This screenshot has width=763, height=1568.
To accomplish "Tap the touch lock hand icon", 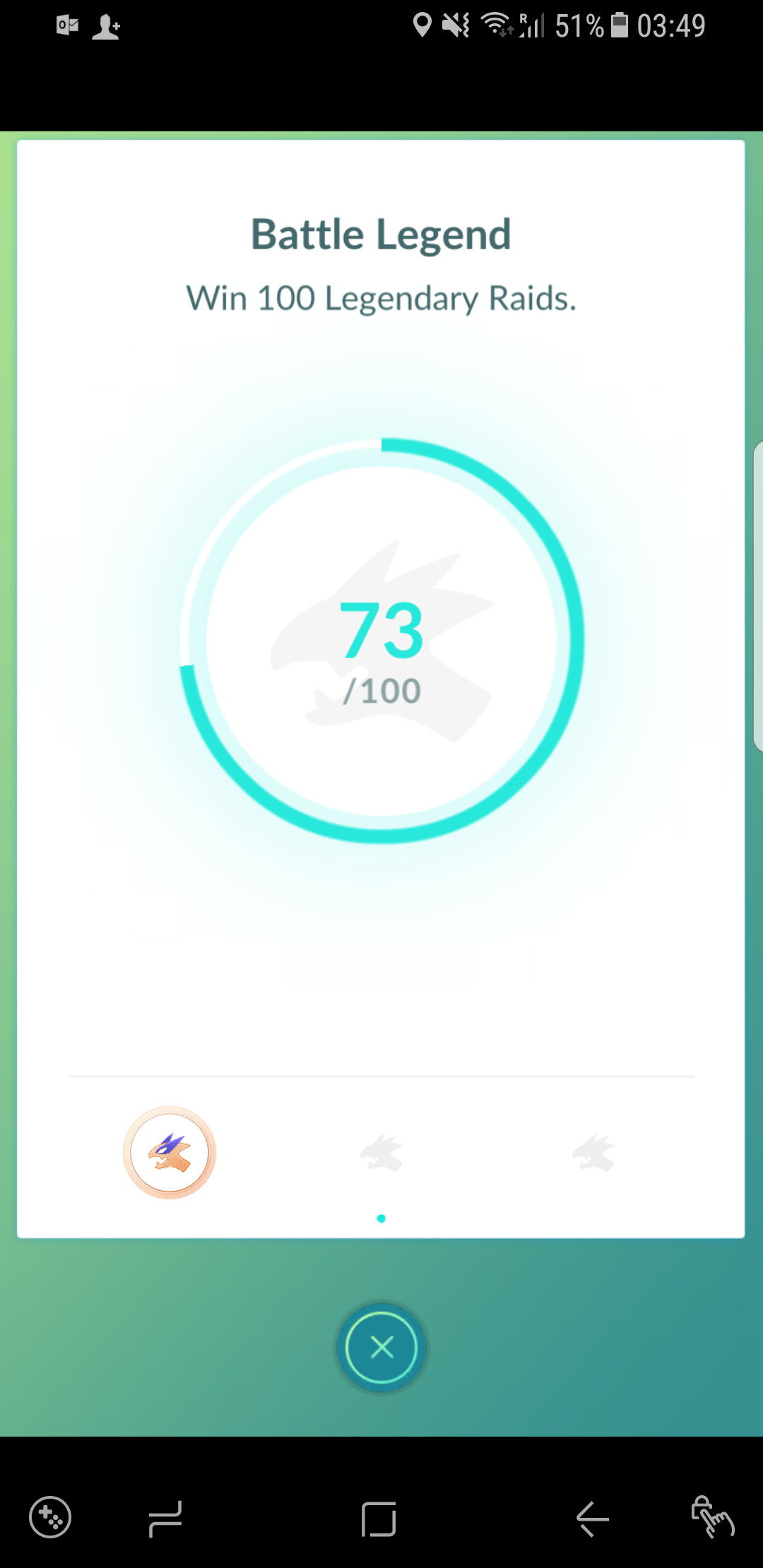I will 712,1517.
